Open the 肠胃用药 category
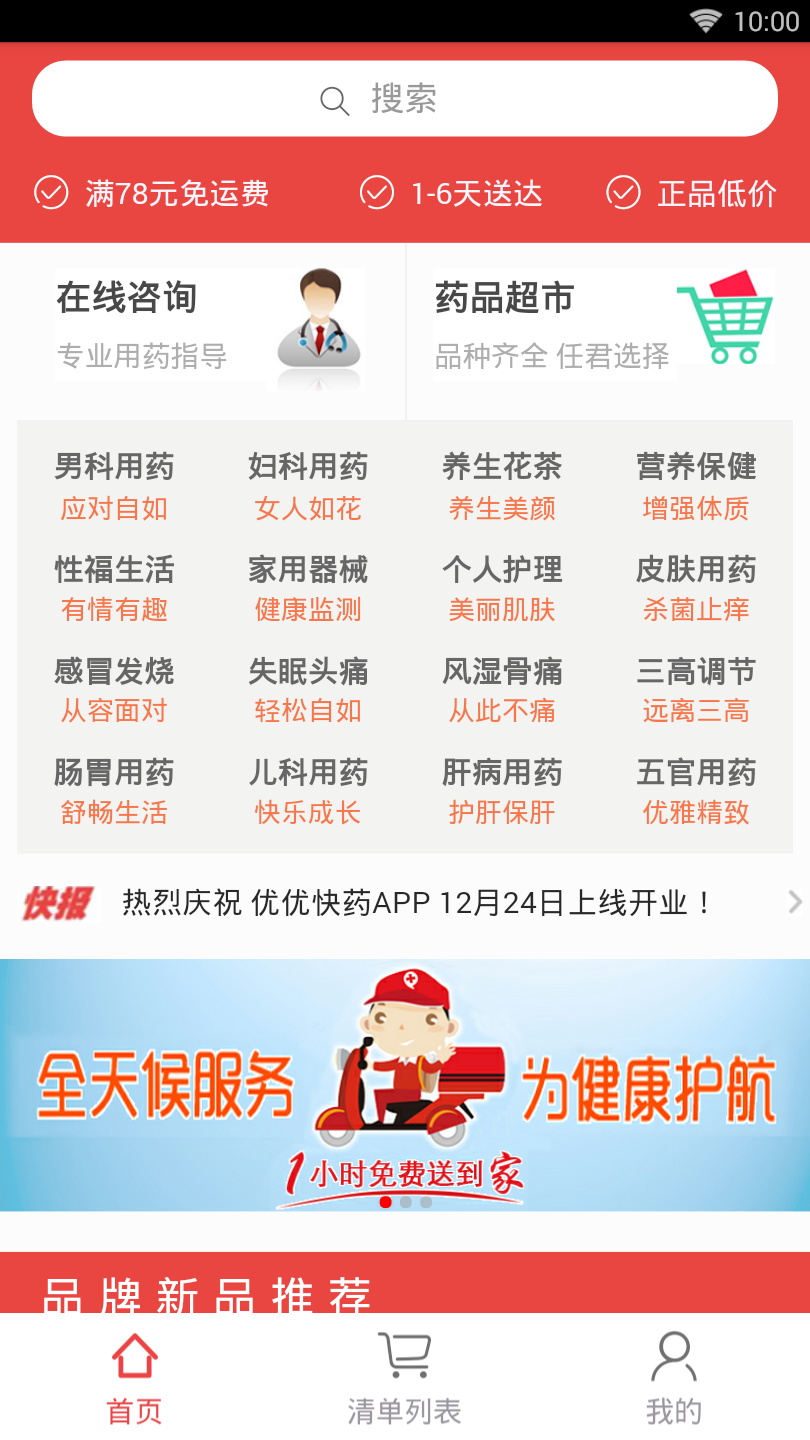 (114, 791)
